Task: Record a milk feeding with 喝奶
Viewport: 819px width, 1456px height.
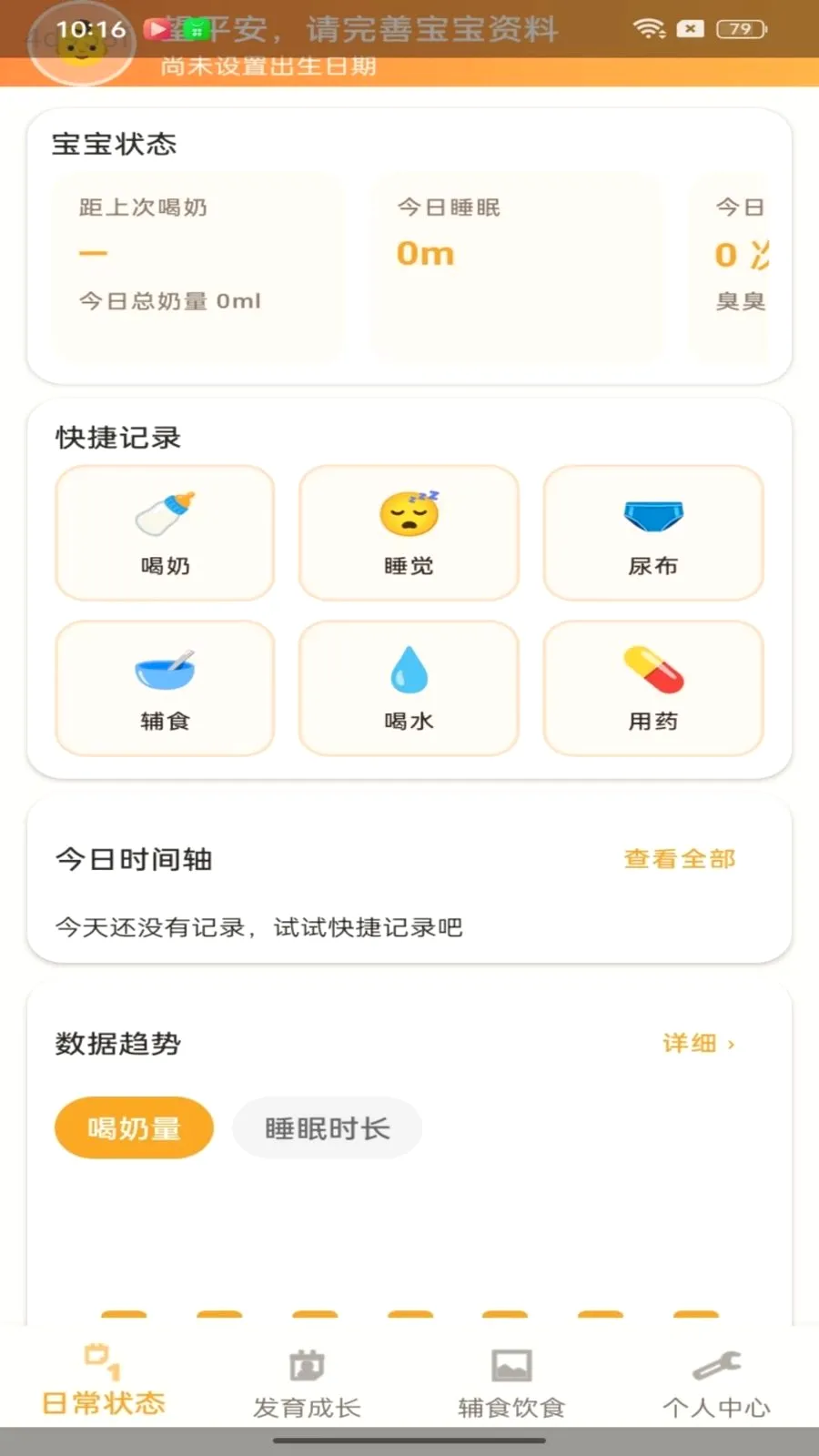Action: (x=165, y=532)
